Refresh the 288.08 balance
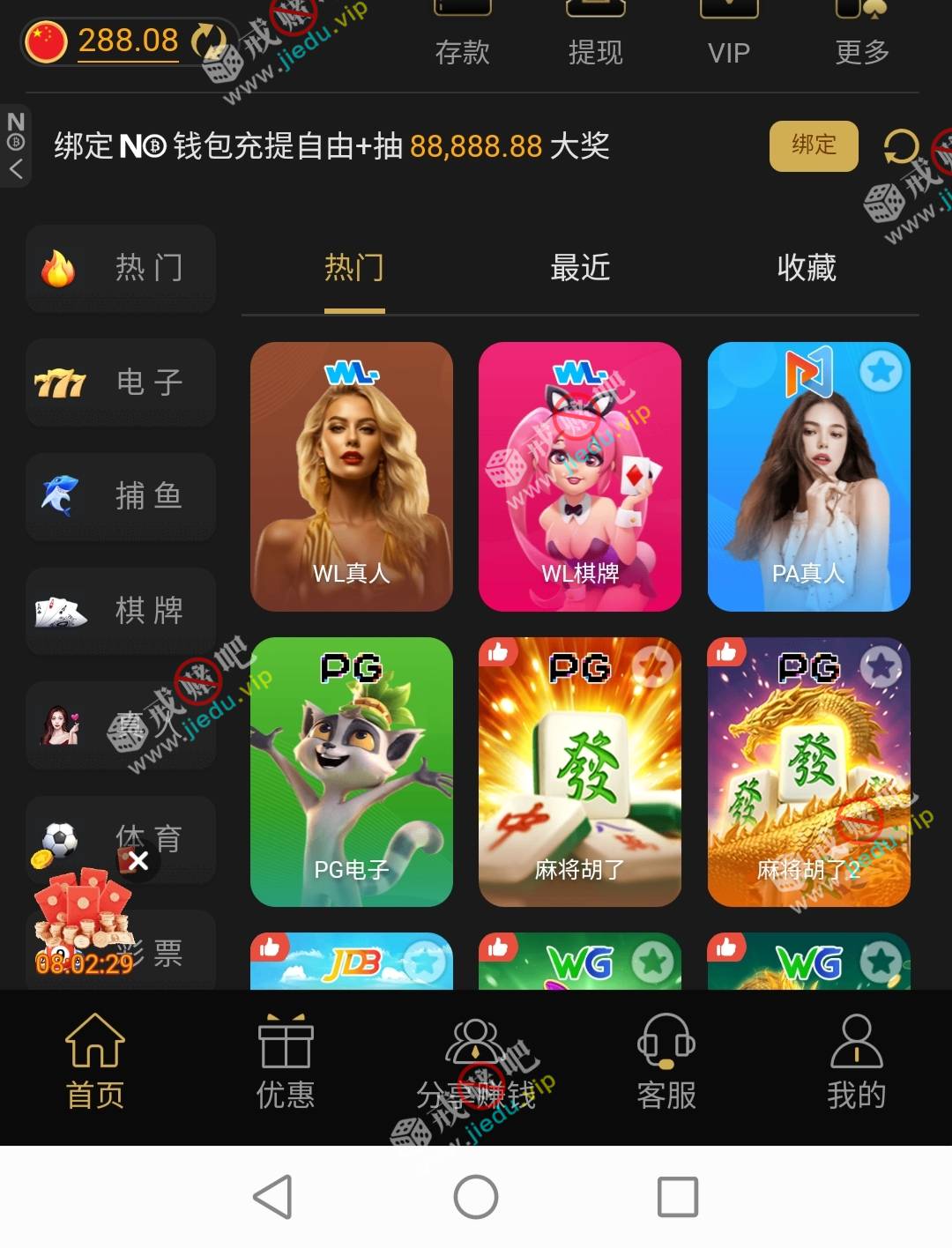The width and height of the screenshot is (952, 1248). [209, 41]
